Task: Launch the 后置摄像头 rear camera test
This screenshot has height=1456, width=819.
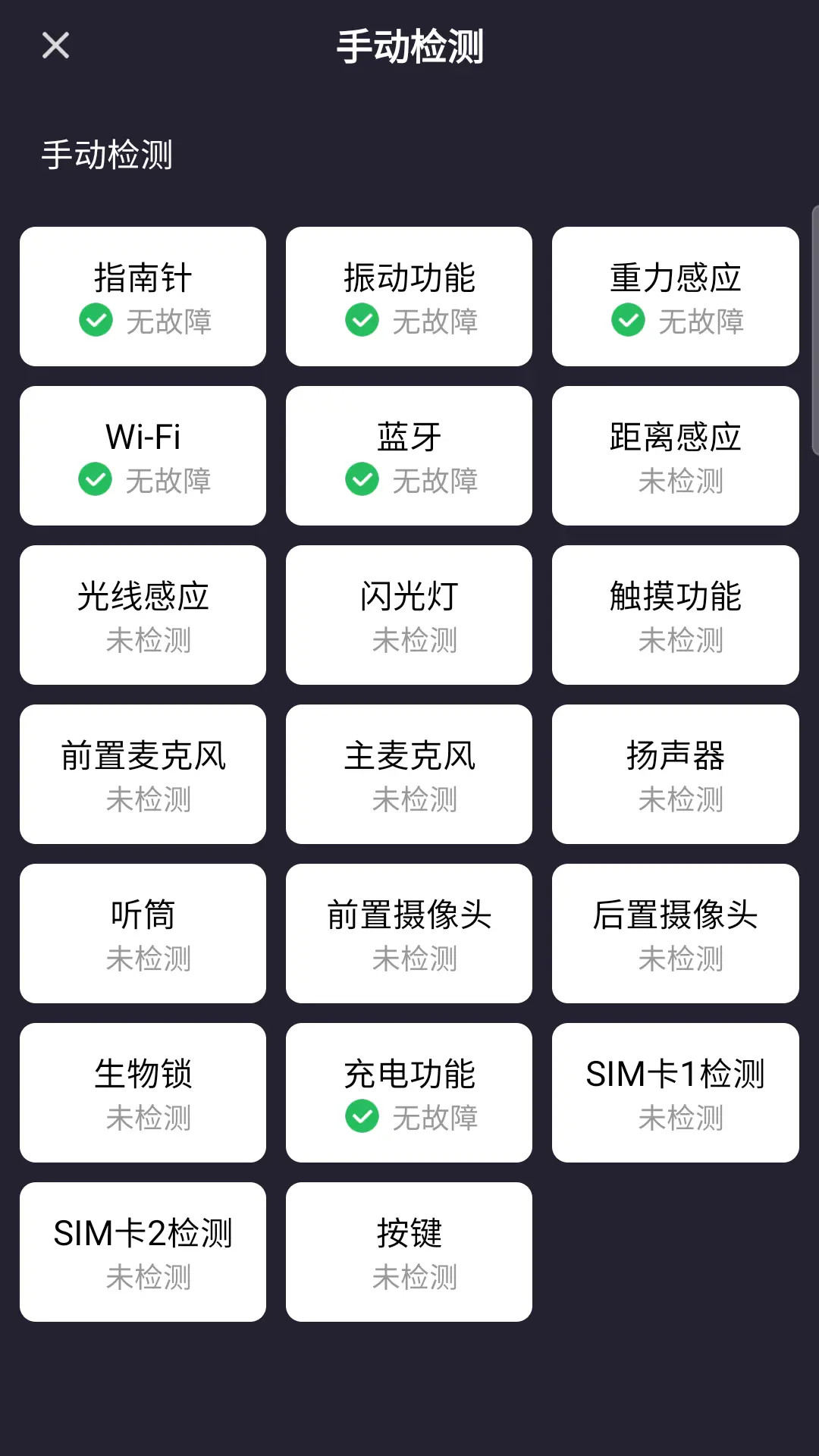Action: (x=675, y=933)
